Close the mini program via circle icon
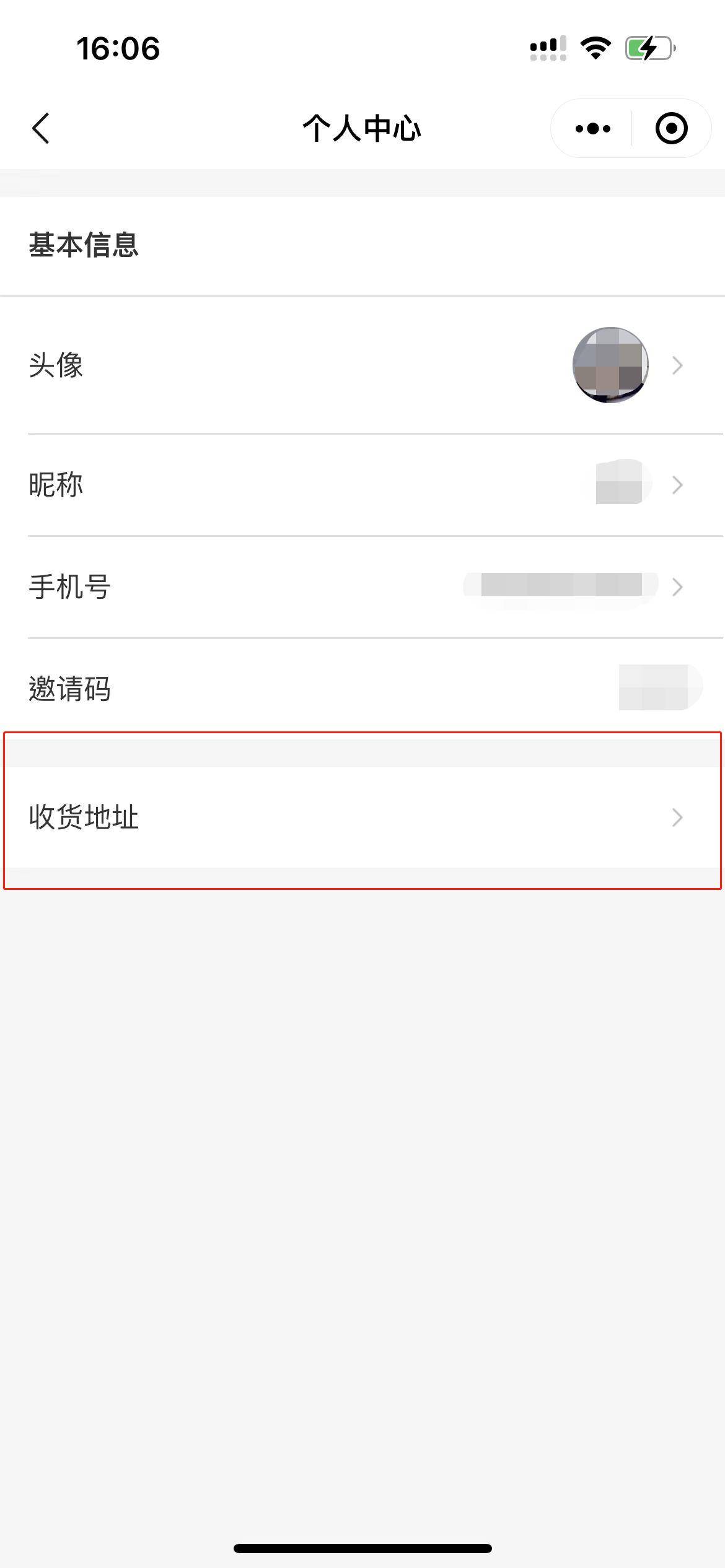725x1568 pixels. 672,129
